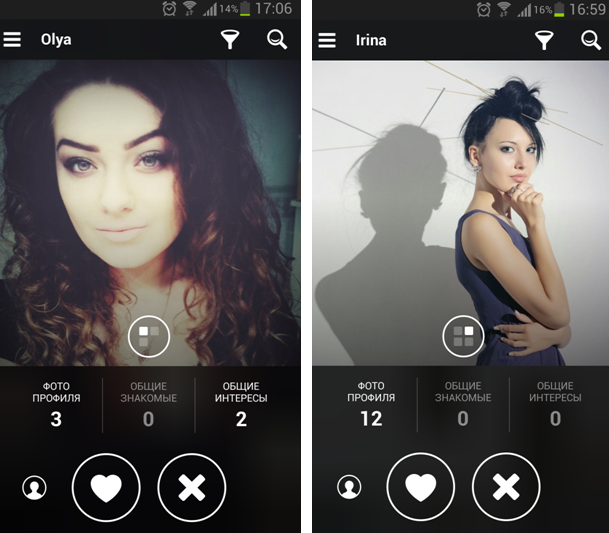Screen dimensions: 609x533
Task: Open the drawer menu on Irina's screen
Action: tap(326, 40)
